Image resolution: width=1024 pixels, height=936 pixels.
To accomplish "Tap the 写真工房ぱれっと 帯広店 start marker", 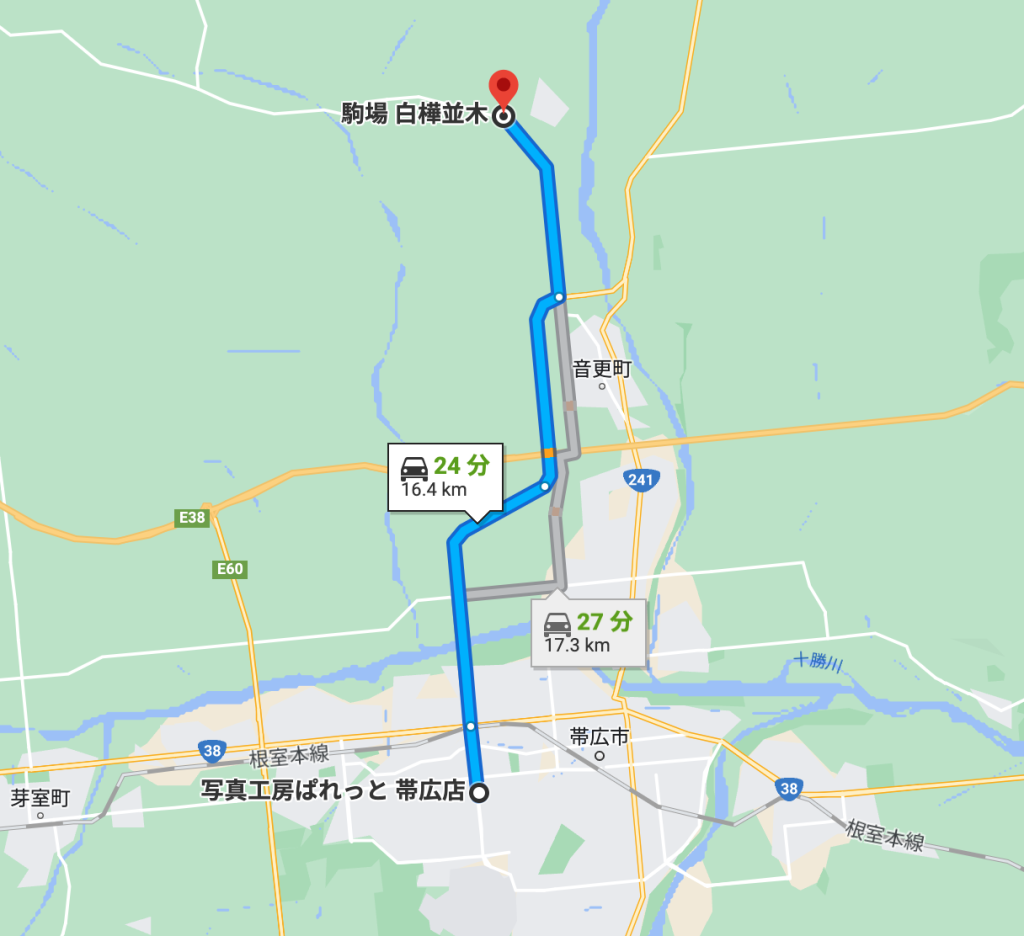I will tap(480, 793).
